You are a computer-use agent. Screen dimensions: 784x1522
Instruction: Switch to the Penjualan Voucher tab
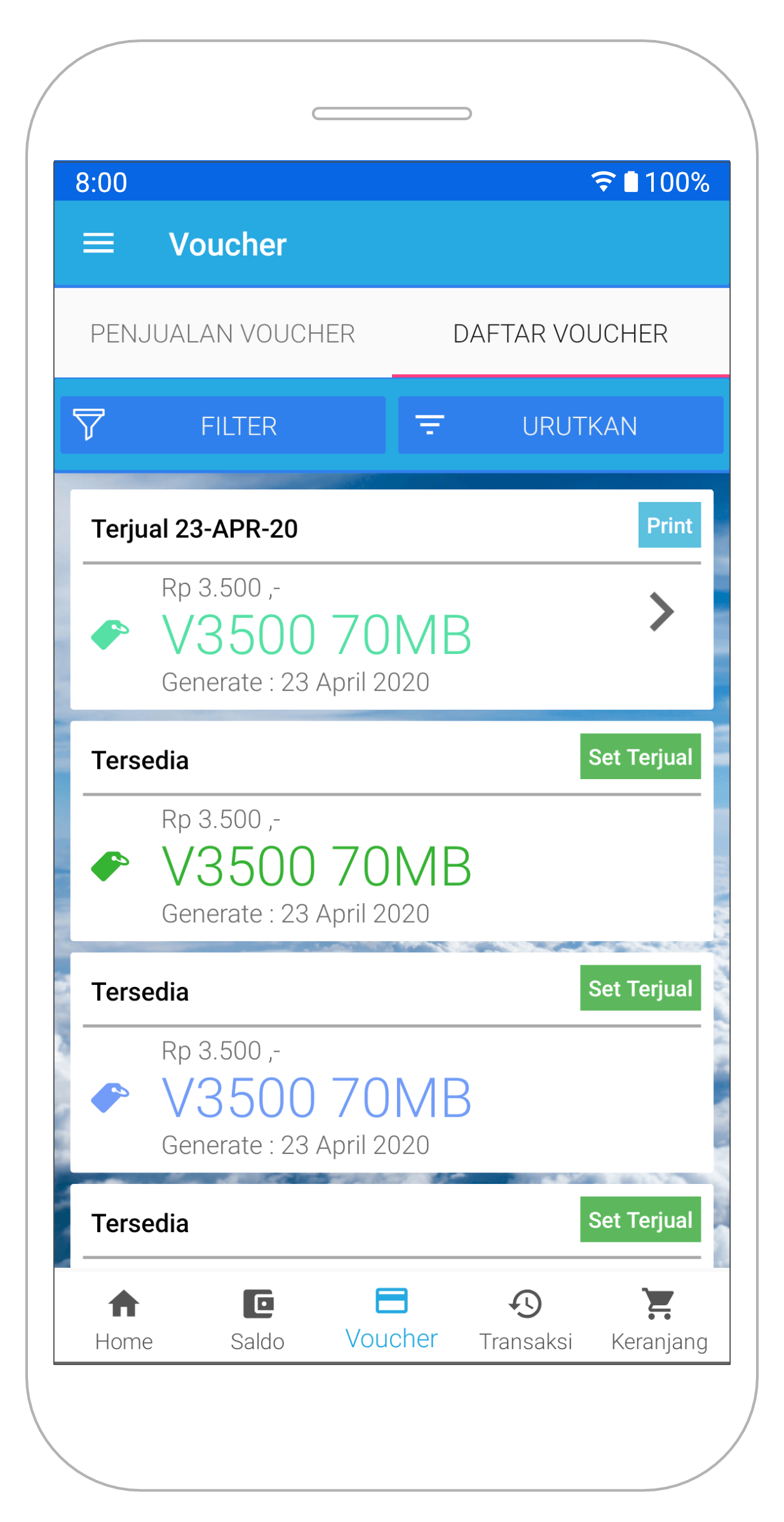coord(222,334)
